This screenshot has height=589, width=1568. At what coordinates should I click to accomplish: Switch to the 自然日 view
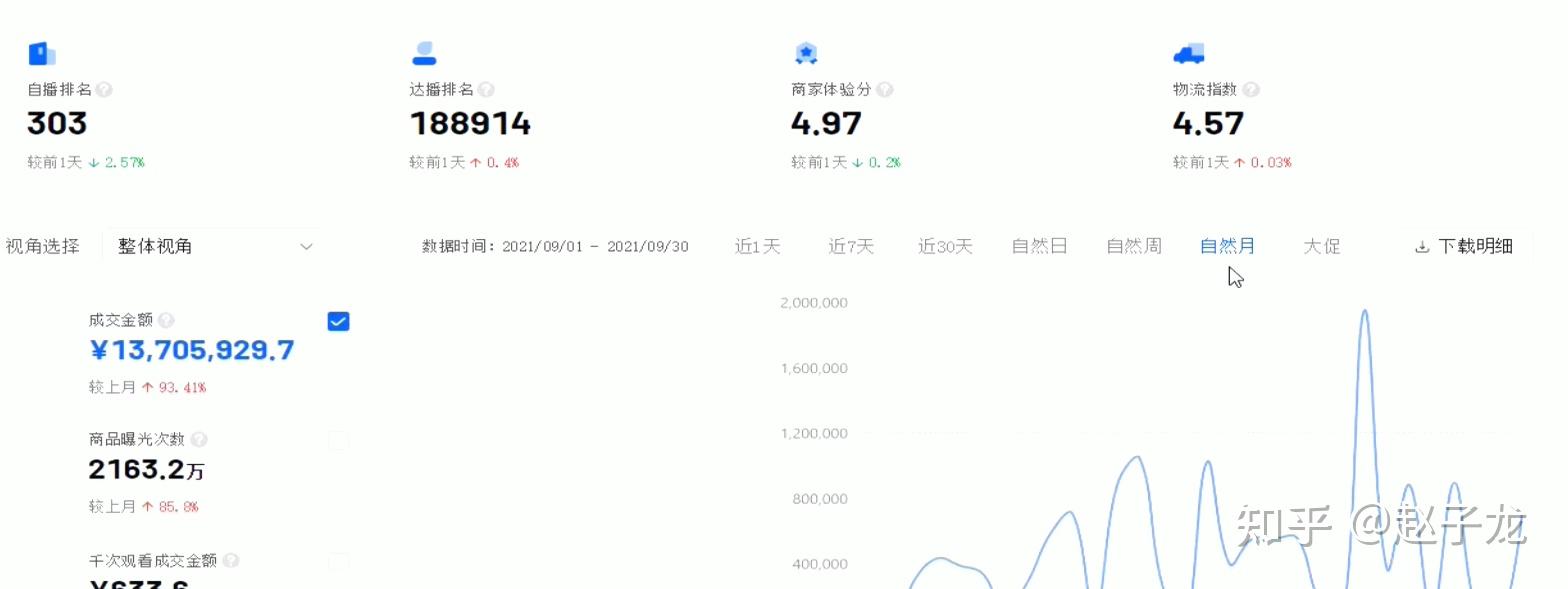click(1039, 246)
